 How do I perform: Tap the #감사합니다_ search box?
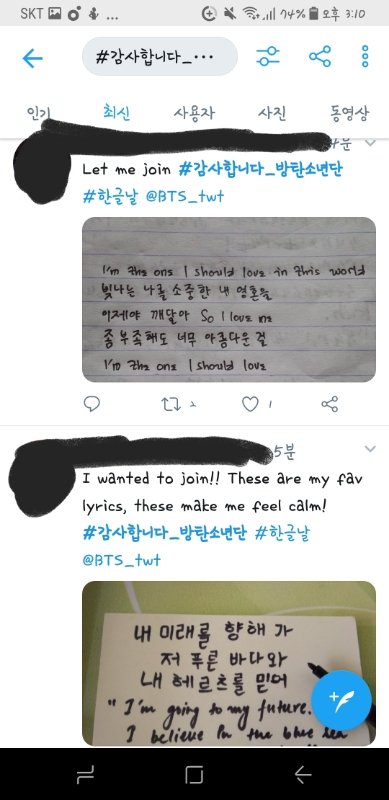[x=160, y=57]
